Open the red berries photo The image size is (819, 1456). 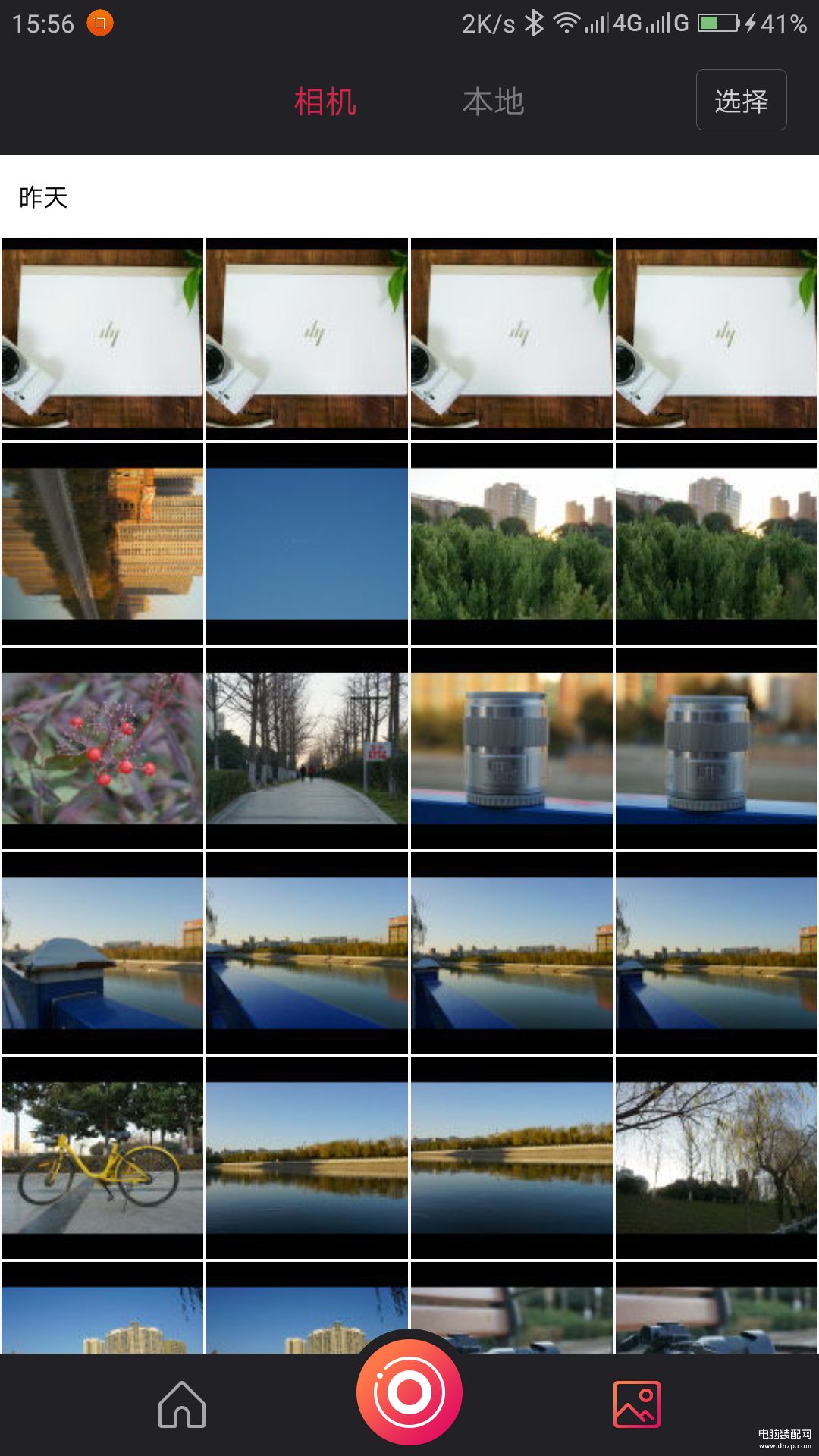(x=102, y=748)
